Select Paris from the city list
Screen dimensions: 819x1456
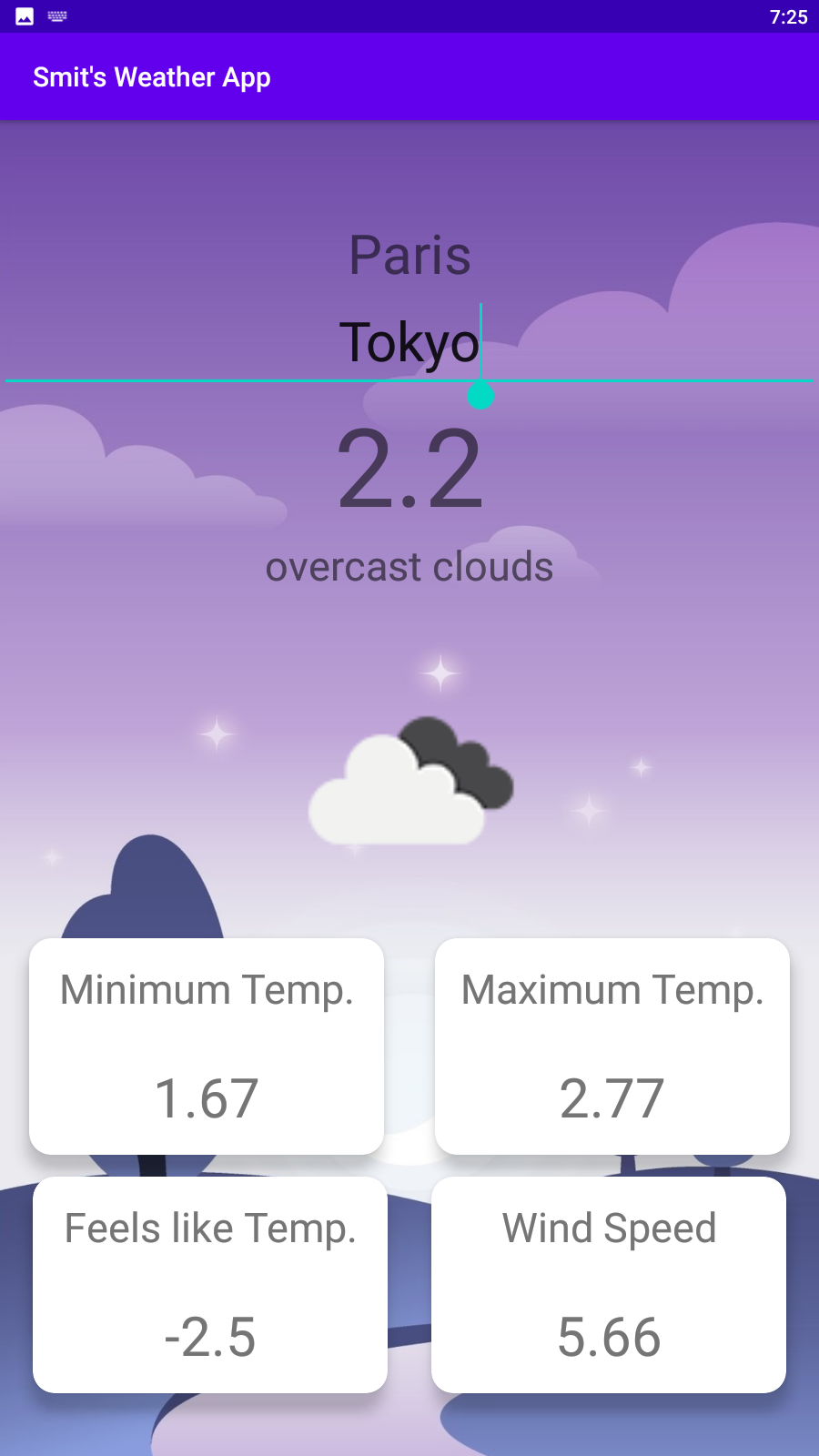(410, 256)
